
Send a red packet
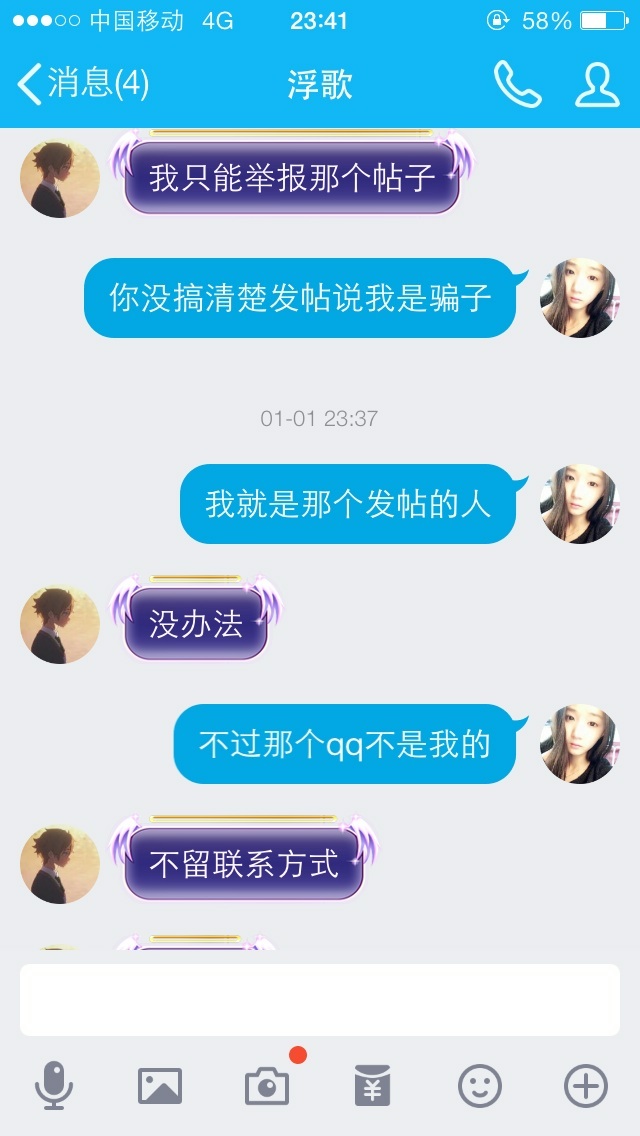tap(373, 1085)
